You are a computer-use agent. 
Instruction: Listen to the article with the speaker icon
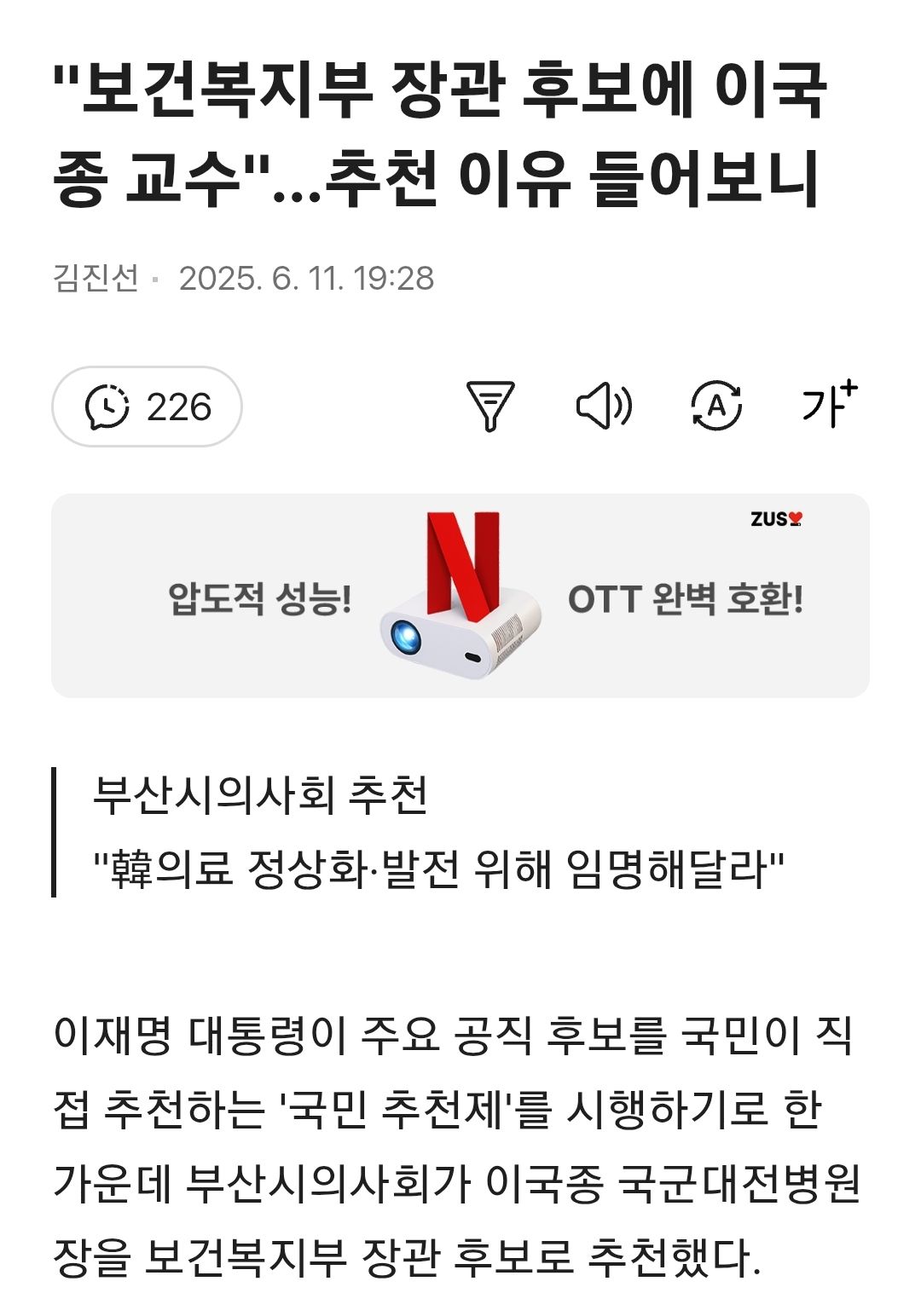[604, 406]
